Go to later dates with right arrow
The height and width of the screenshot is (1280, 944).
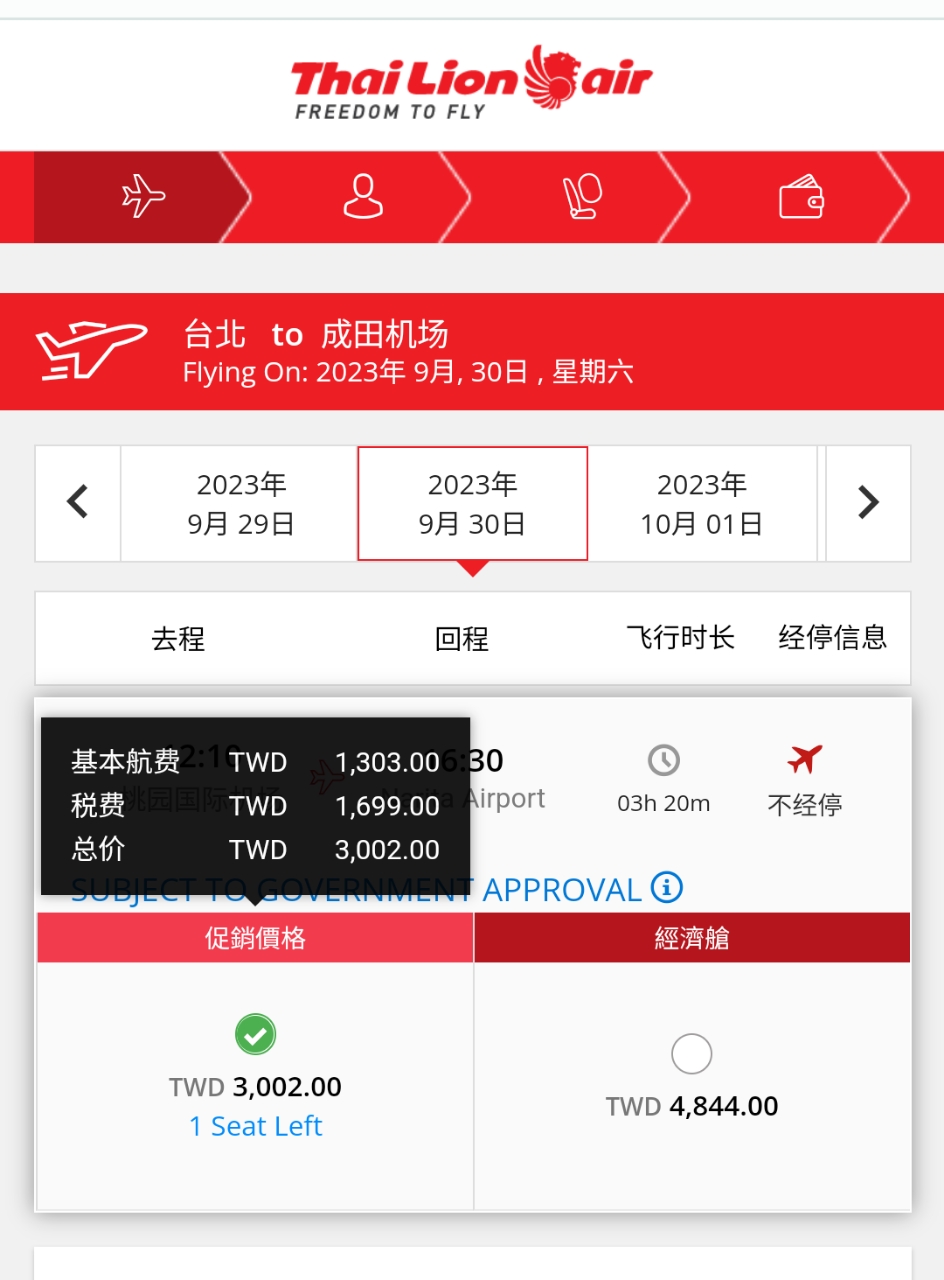click(x=868, y=503)
